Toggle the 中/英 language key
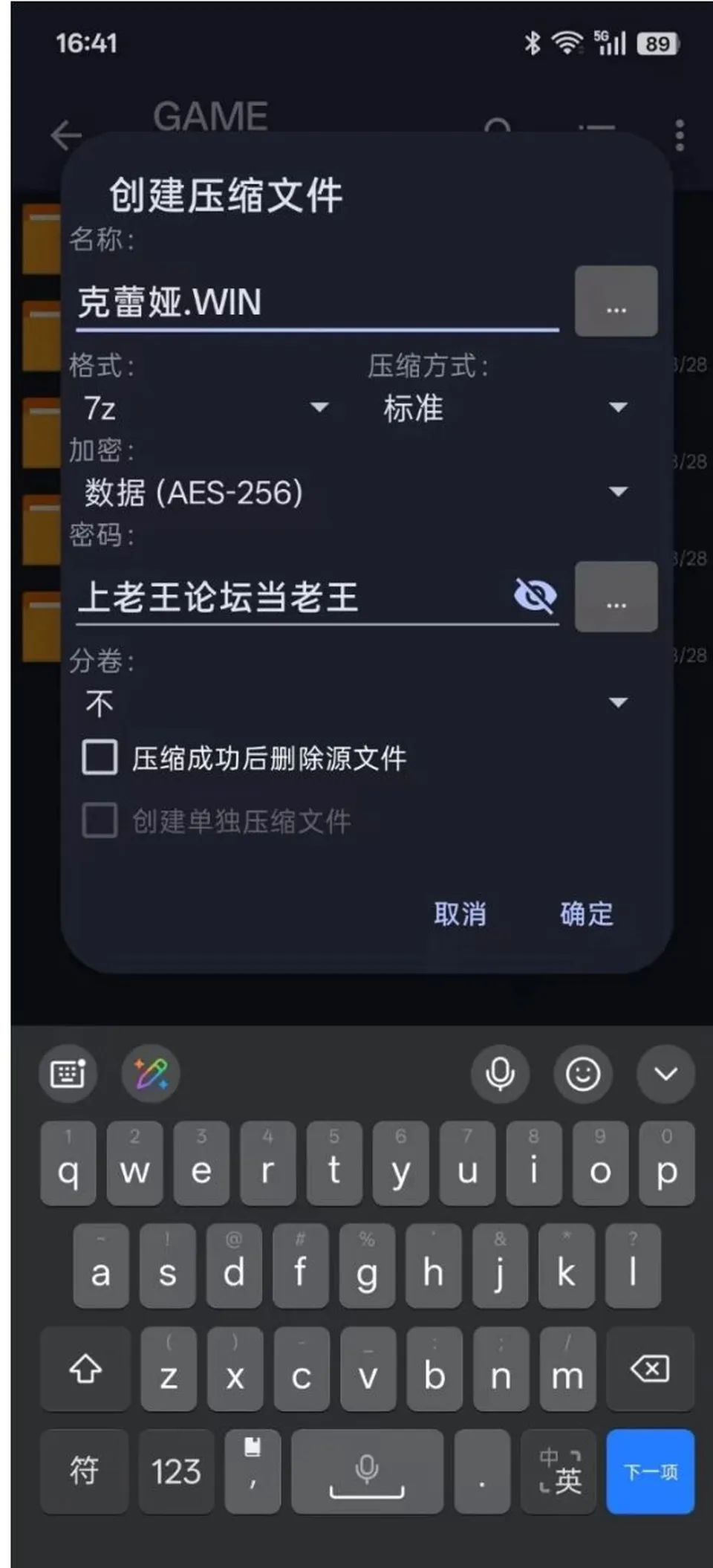Viewport: 713px width, 1568px height. point(559,1471)
